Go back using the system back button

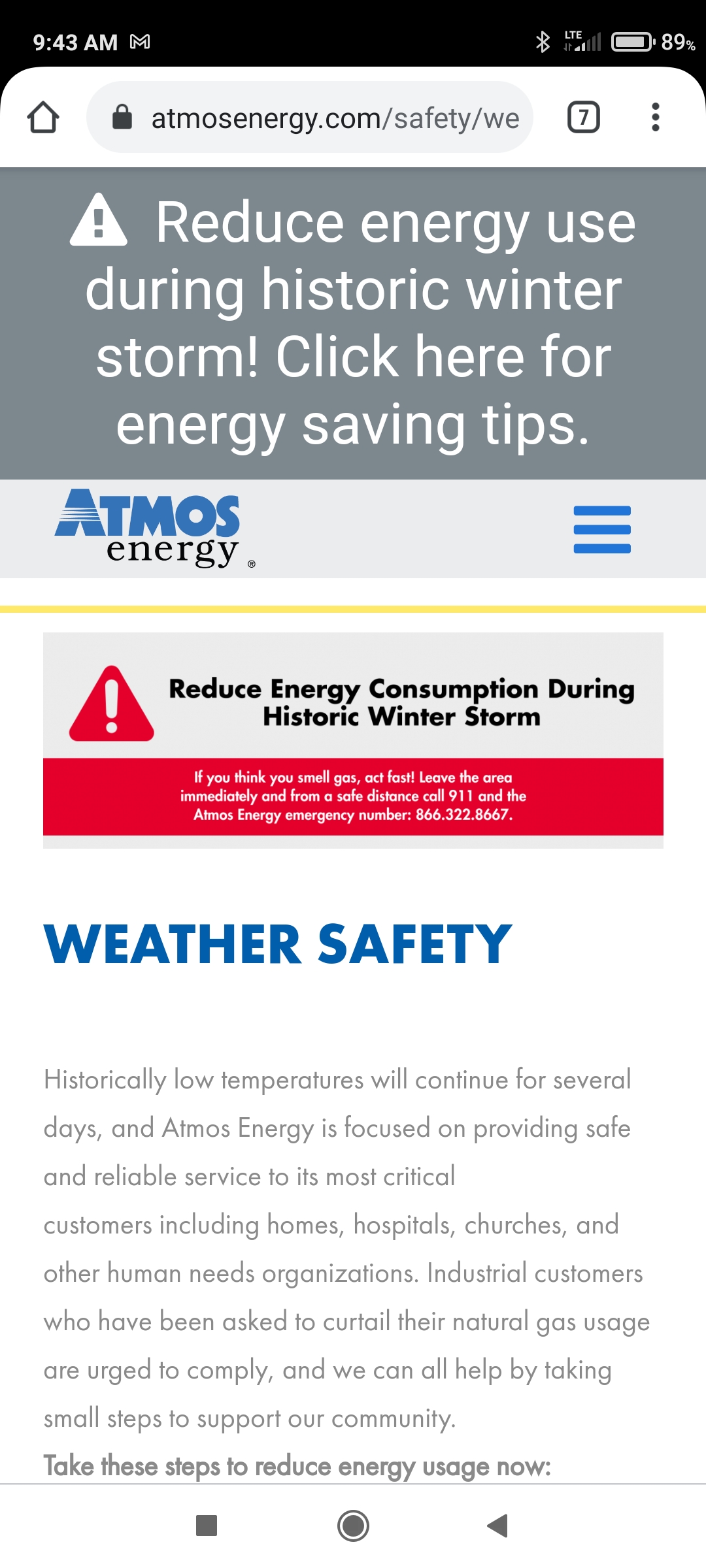tap(498, 1526)
